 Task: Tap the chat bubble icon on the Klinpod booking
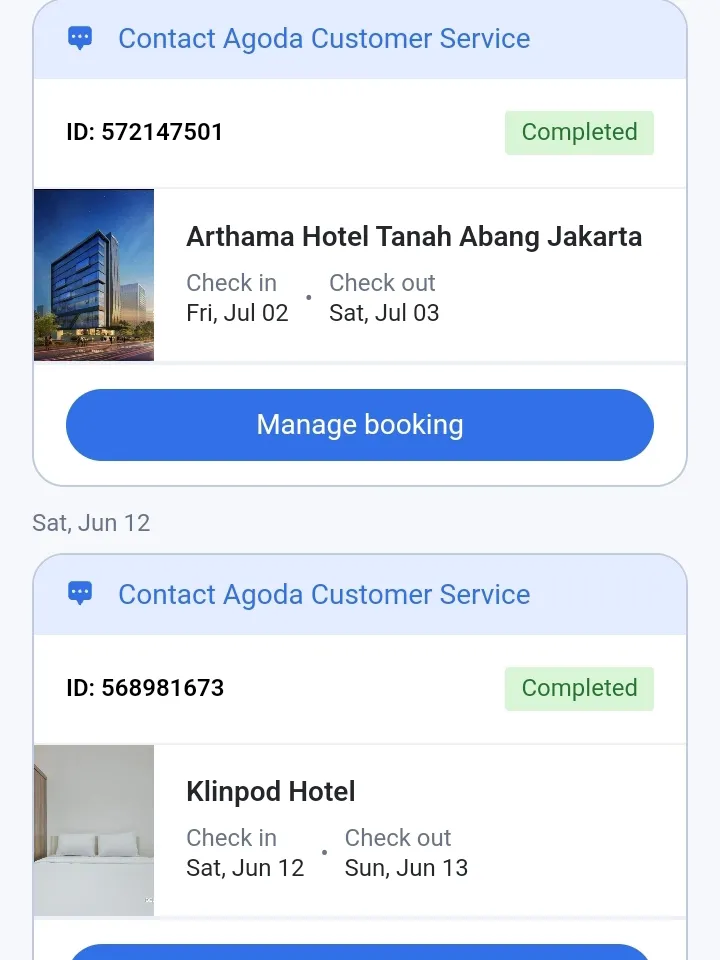click(79, 594)
